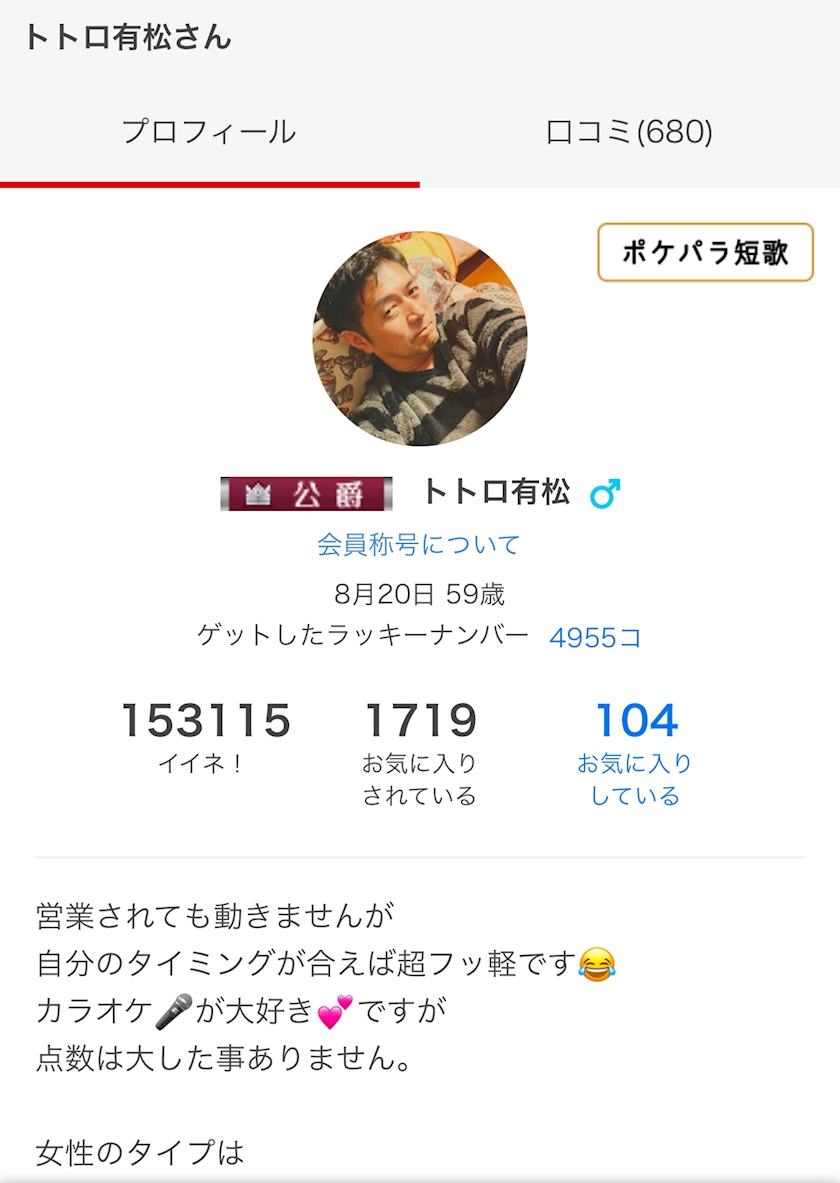Open the 会員称号について link
Screen dimensions: 840x1183
tap(419, 544)
